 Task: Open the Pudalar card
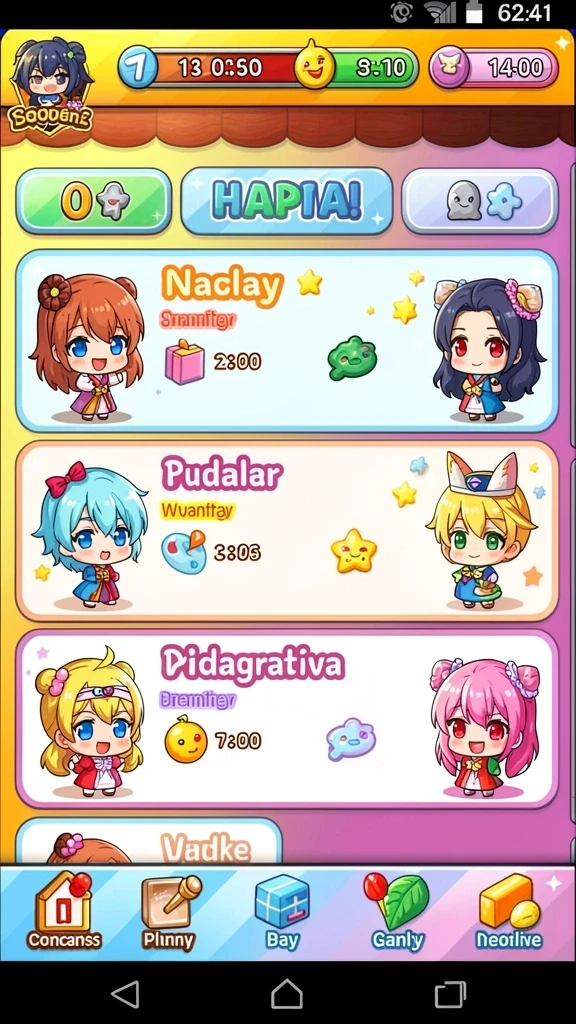click(x=287, y=531)
